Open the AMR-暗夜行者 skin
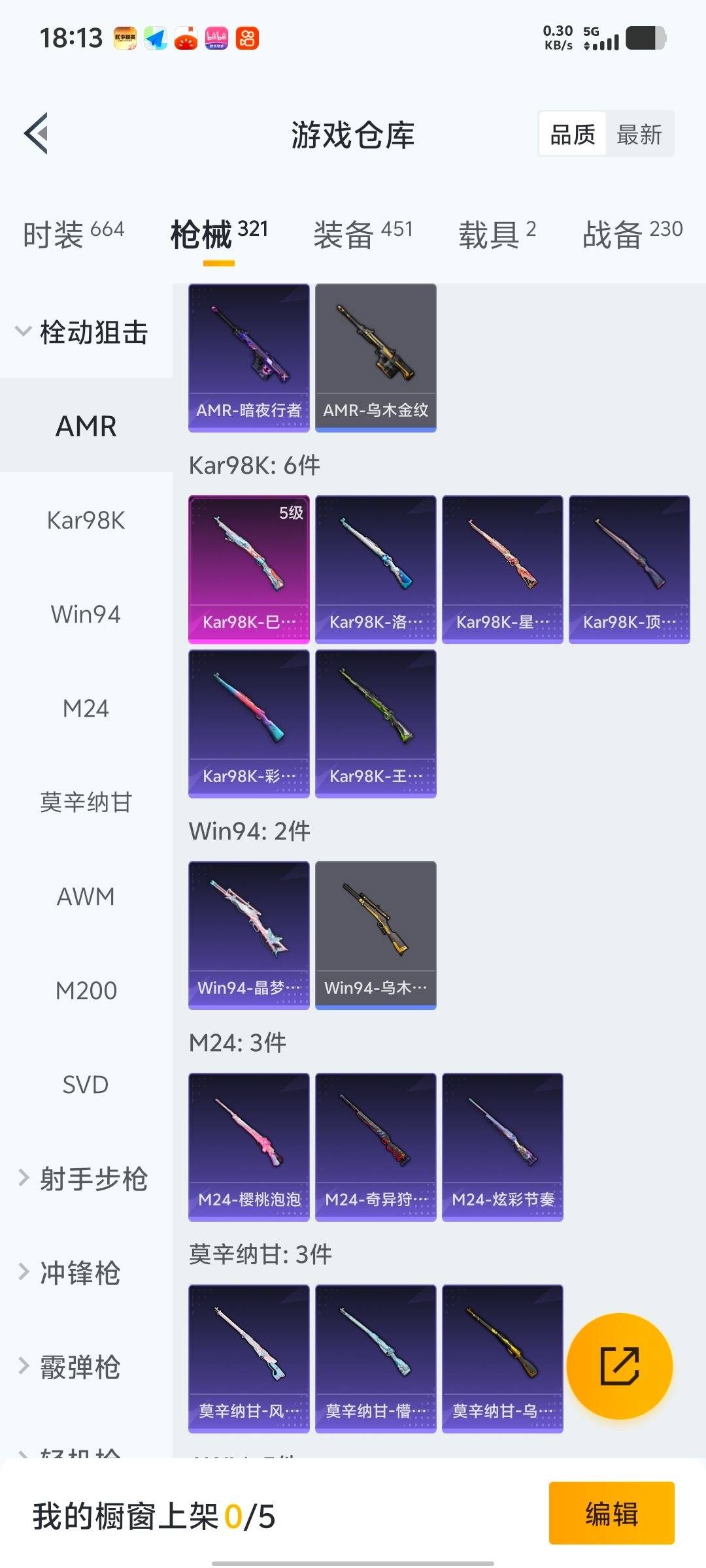Image resolution: width=706 pixels, height=1568 pixels. 249,357
